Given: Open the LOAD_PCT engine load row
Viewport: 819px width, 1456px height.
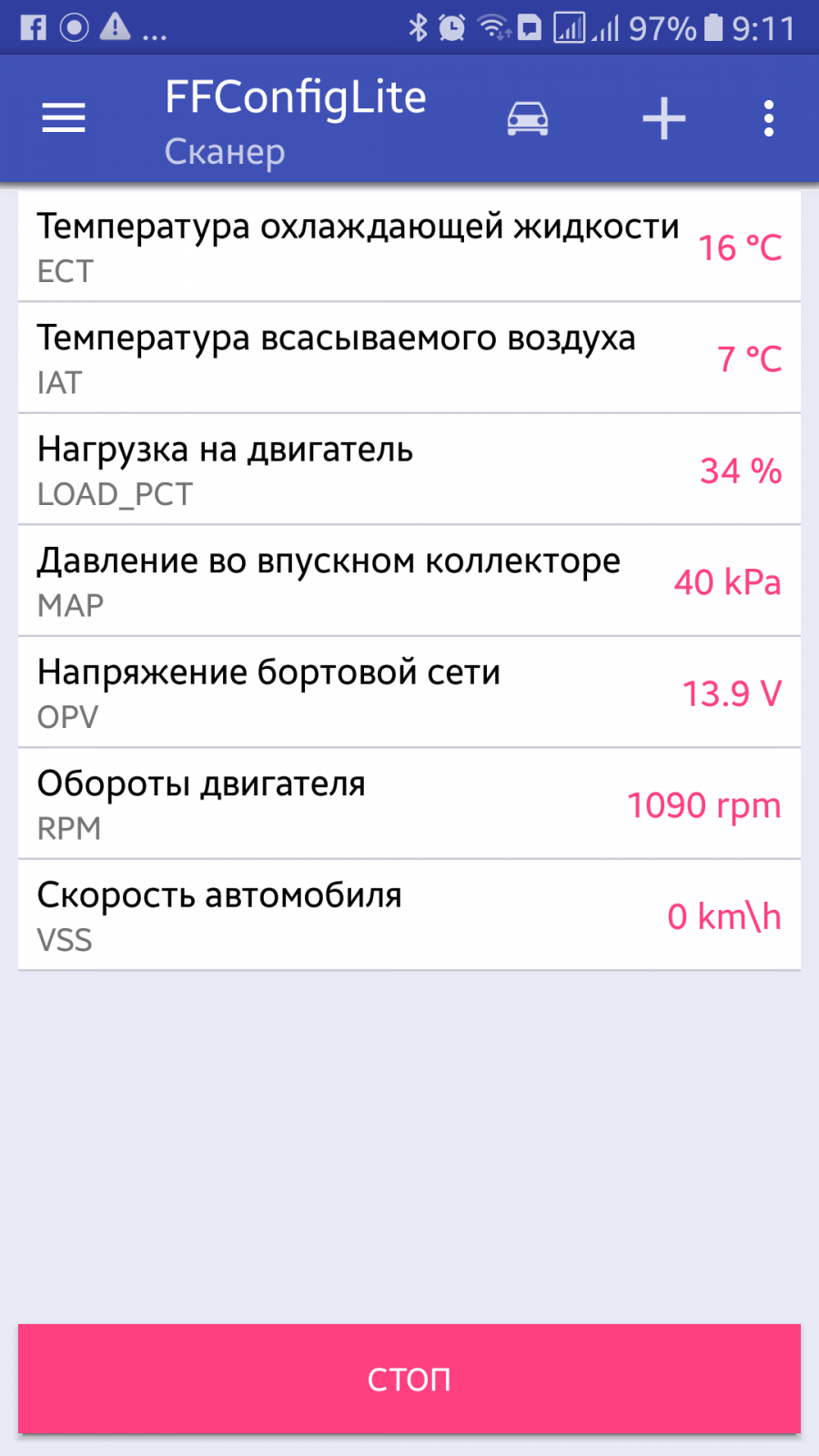Looking at the screenshot, I should pos(409,470).
